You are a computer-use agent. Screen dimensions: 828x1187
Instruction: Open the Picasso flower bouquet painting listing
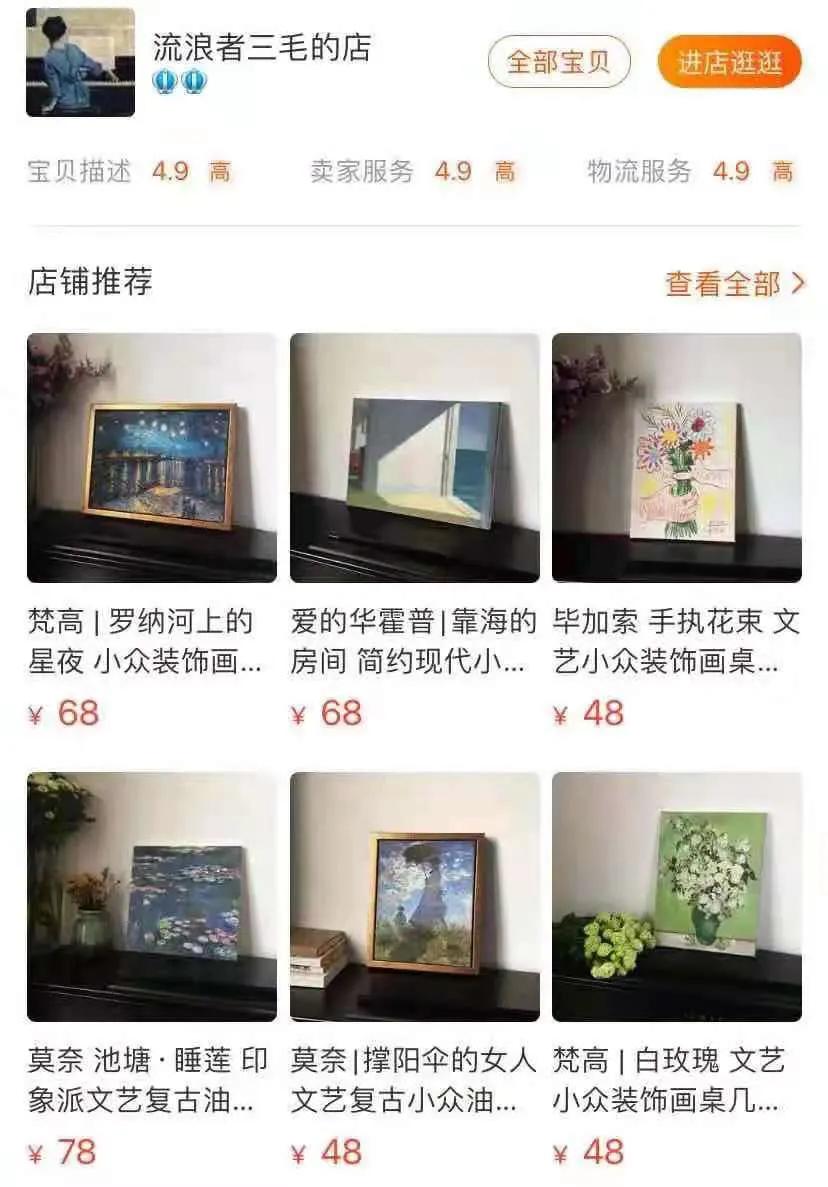pyautogui.click(x=677, y=455)
